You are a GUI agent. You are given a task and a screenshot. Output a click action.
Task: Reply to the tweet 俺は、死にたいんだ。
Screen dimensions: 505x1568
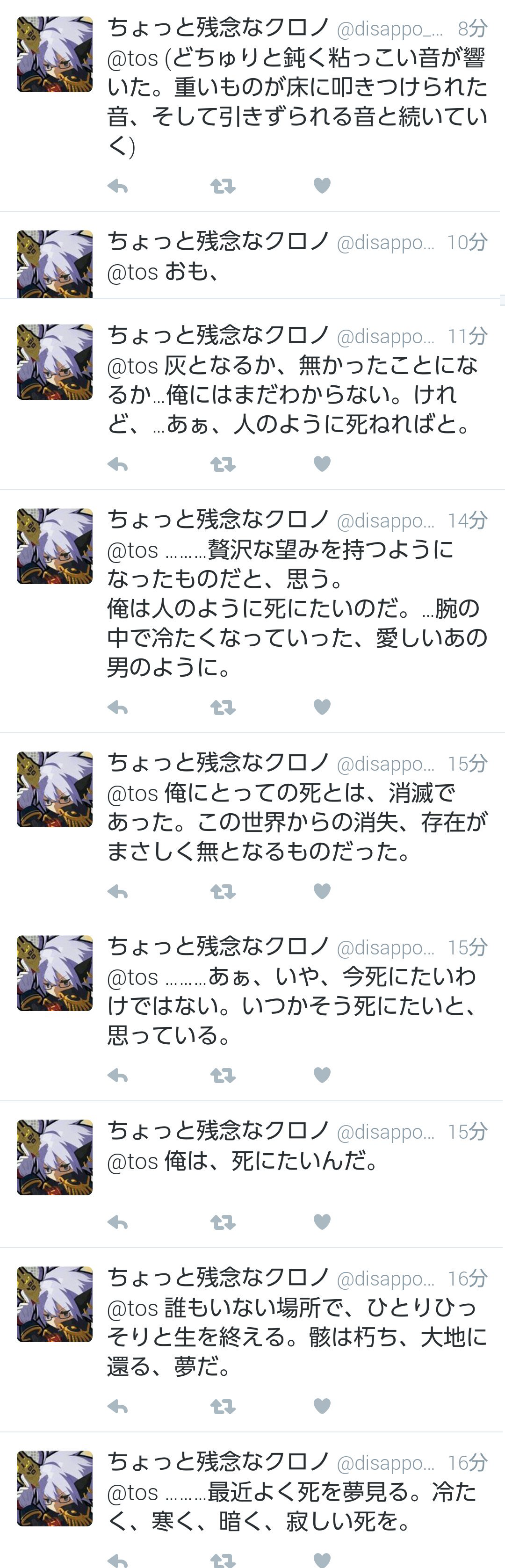117,1222
